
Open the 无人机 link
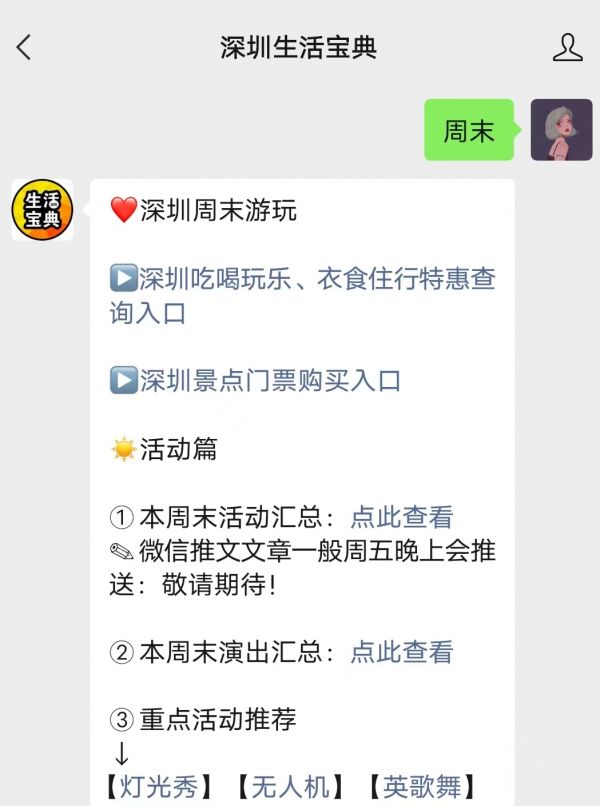click(x=290, y=787)
